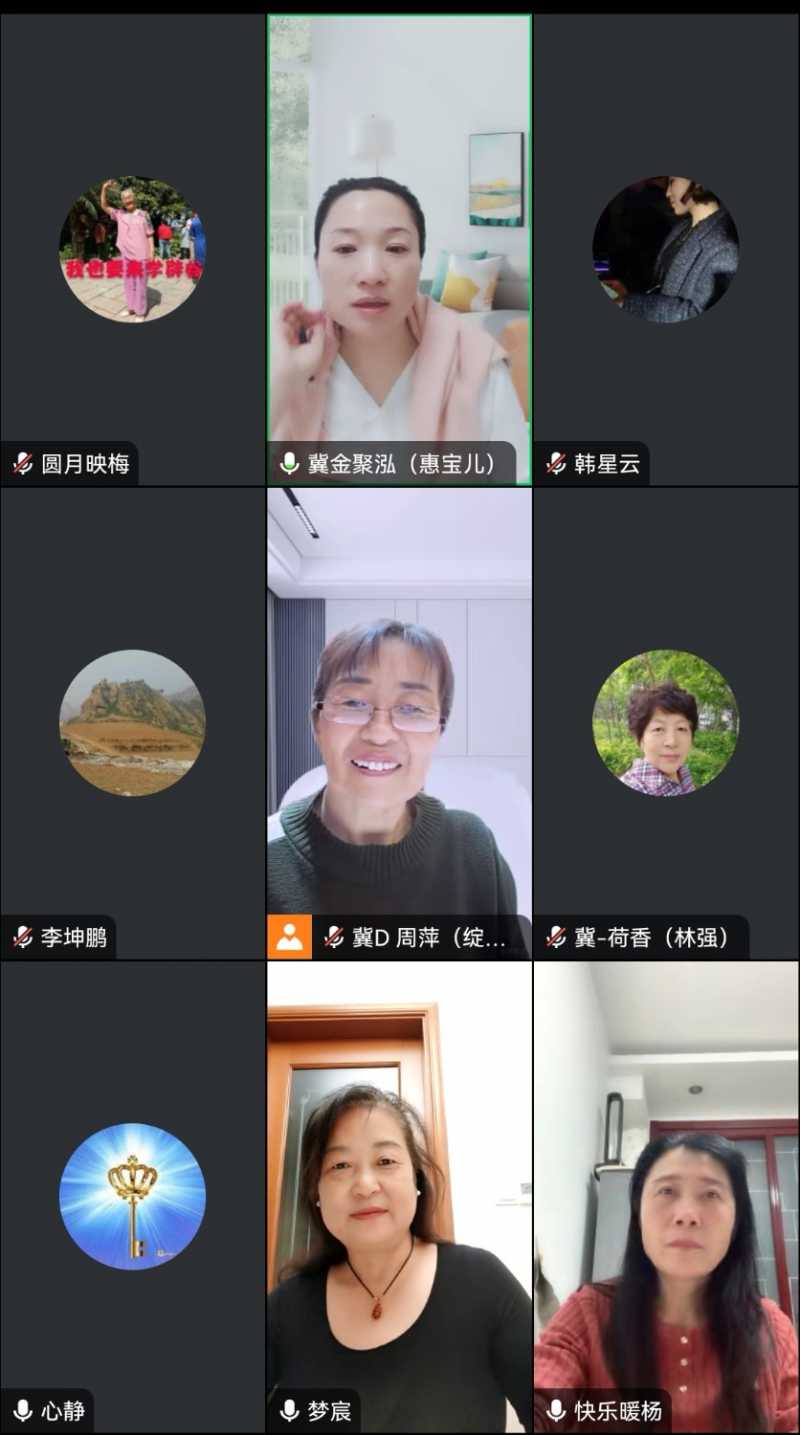The height and width of the screenshot is (1435, 800).
Task: Click the muted mic icon beside 韩星云
Action: point(554,462)
